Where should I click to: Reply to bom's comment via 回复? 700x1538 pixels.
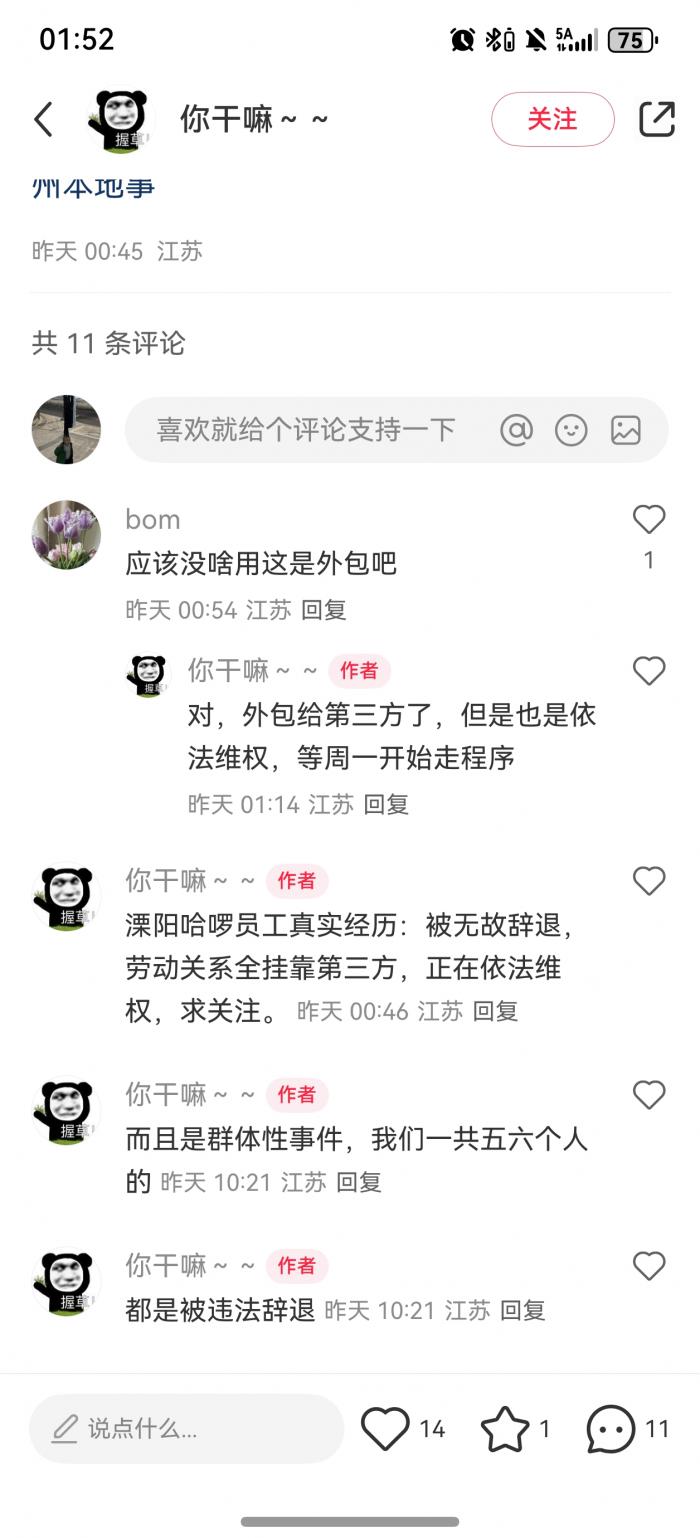pos(324,610)
